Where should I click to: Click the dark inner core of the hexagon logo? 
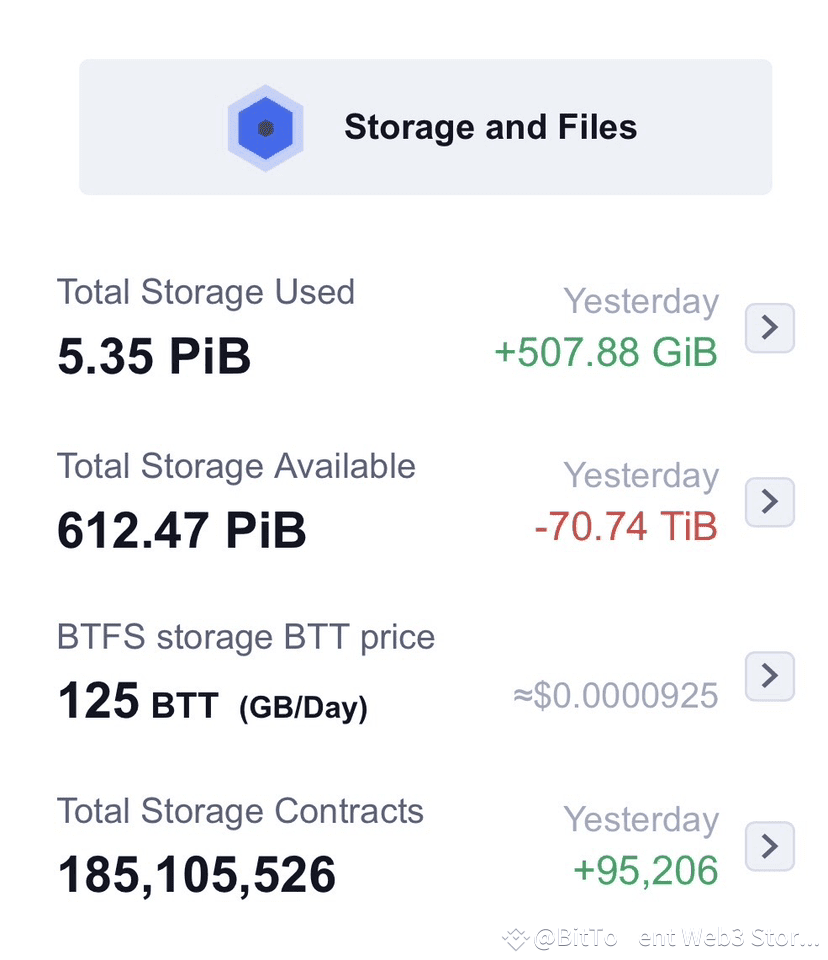pyautogui.click(x=265, y=127)
